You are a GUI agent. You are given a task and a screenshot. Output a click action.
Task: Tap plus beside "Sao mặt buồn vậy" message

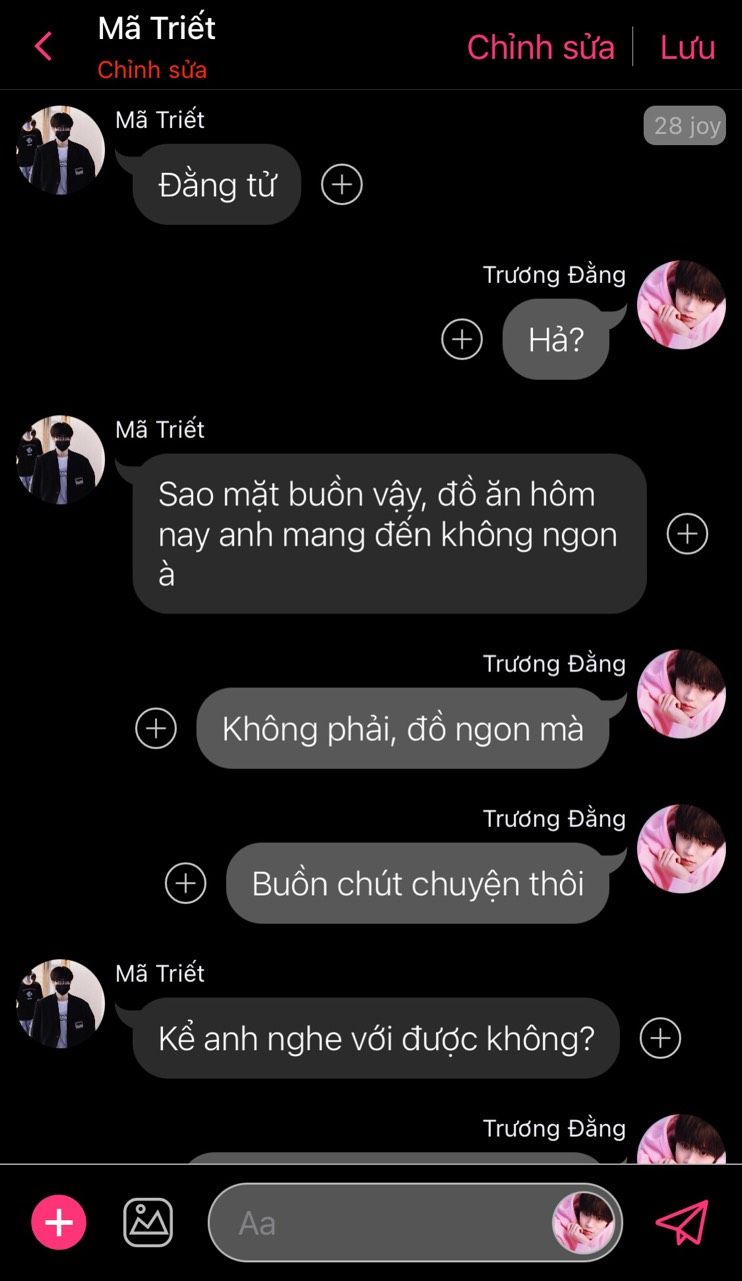[x=687, y=534]
